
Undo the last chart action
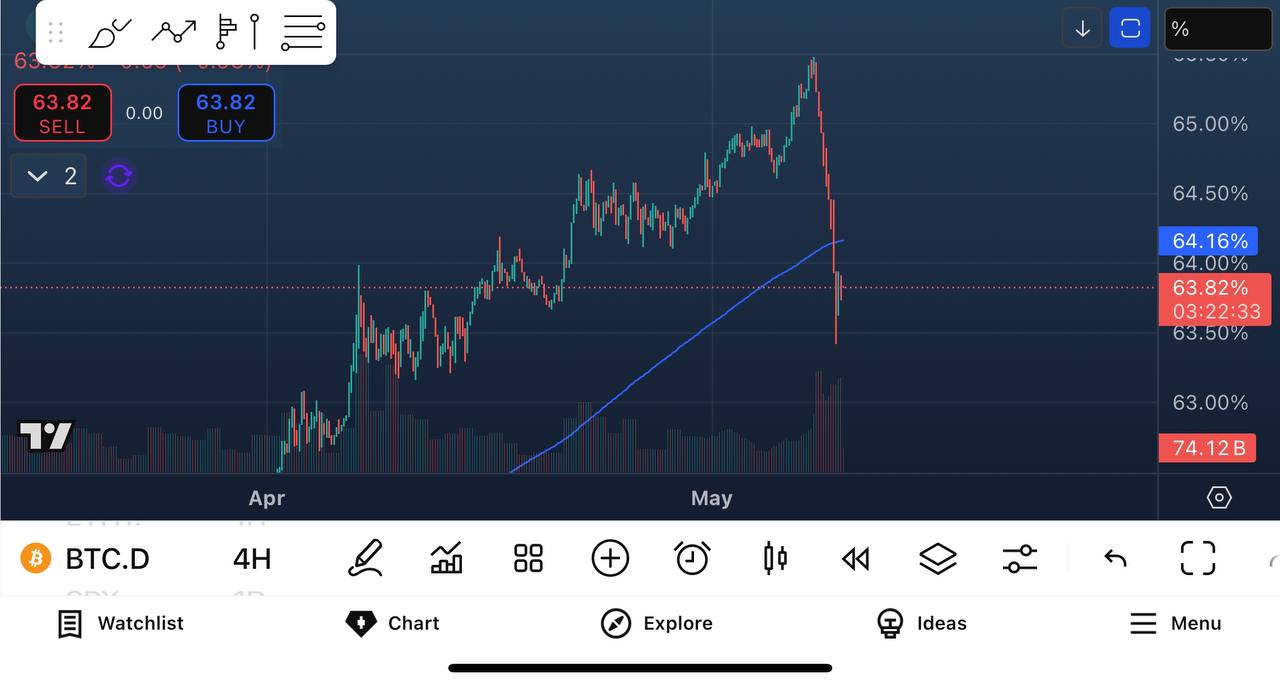(x=1115, y=558)
